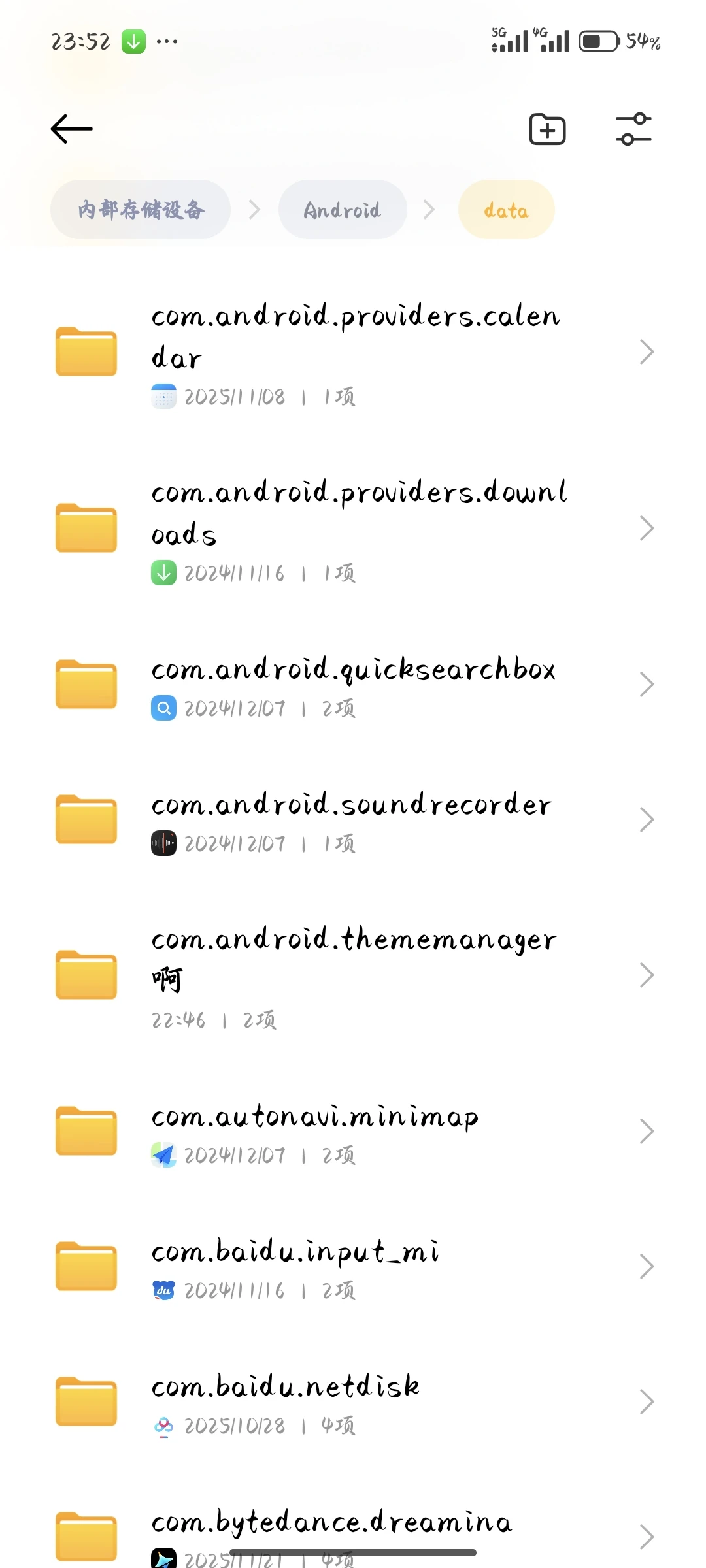Open the com.android.quicksearchbox folder
The height and width of the screenshot is (1568, 706).
(x=353, y=685)
